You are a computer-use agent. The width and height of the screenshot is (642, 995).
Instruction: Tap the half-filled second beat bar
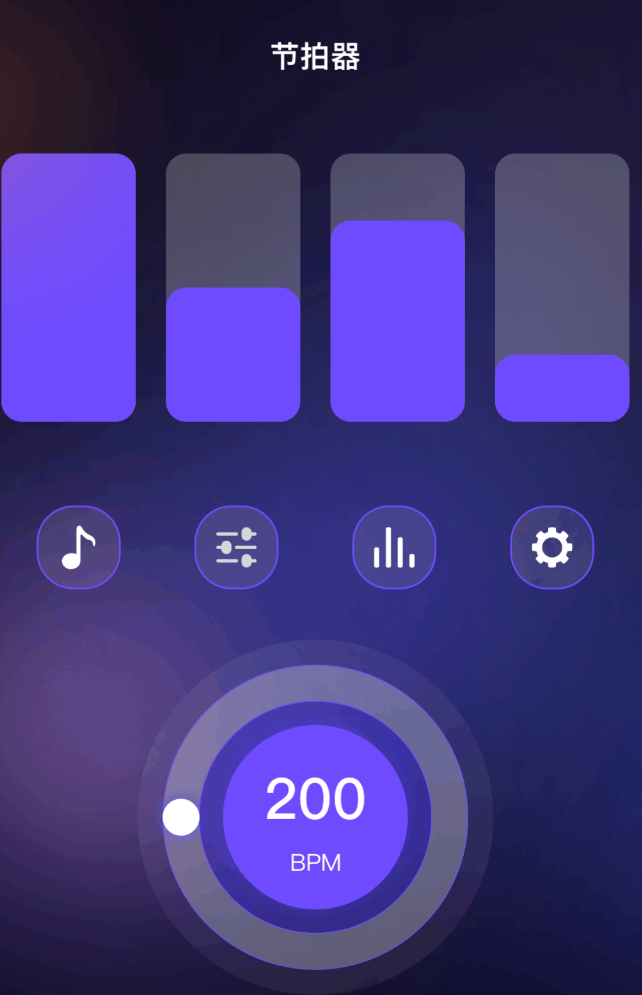[233, 288]
